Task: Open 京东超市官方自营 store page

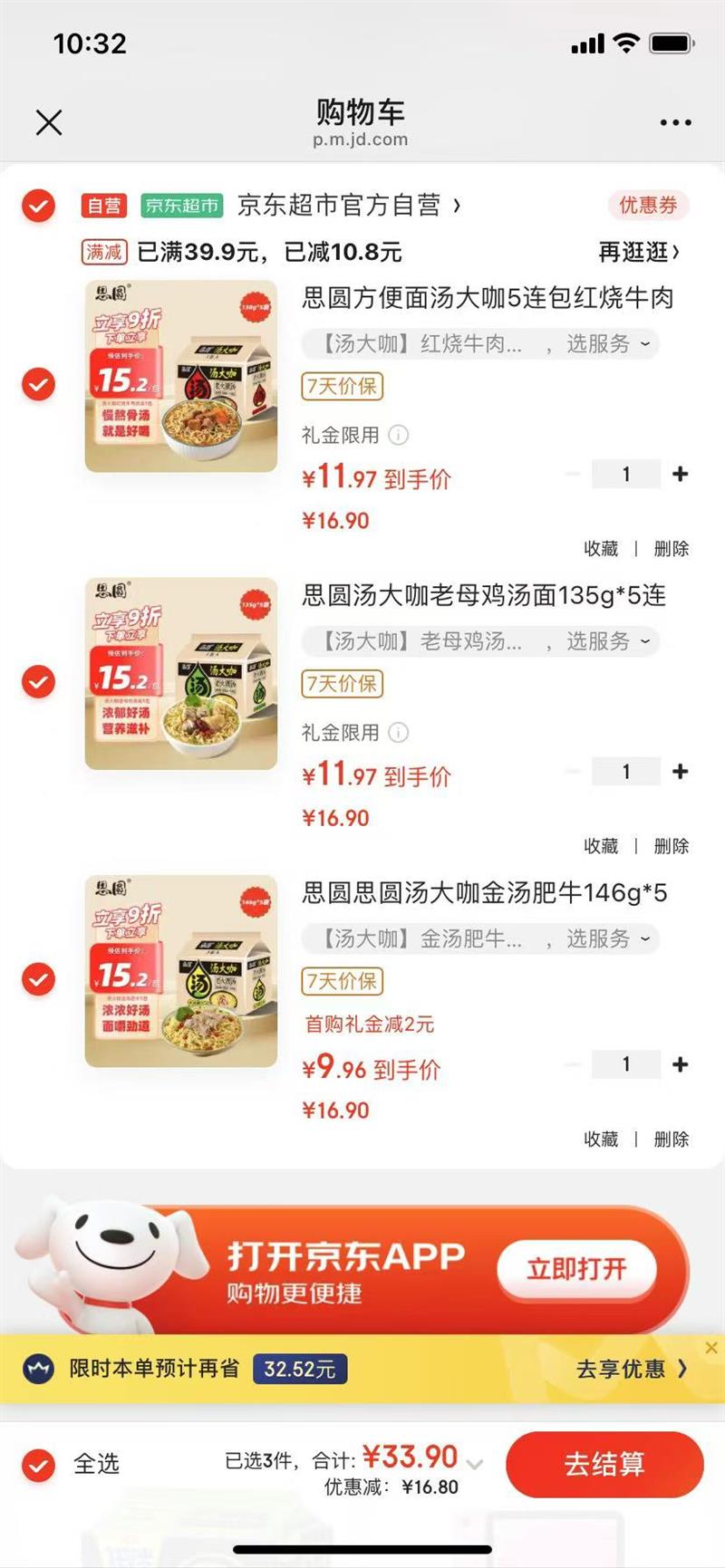Action: tap(348, 206)
